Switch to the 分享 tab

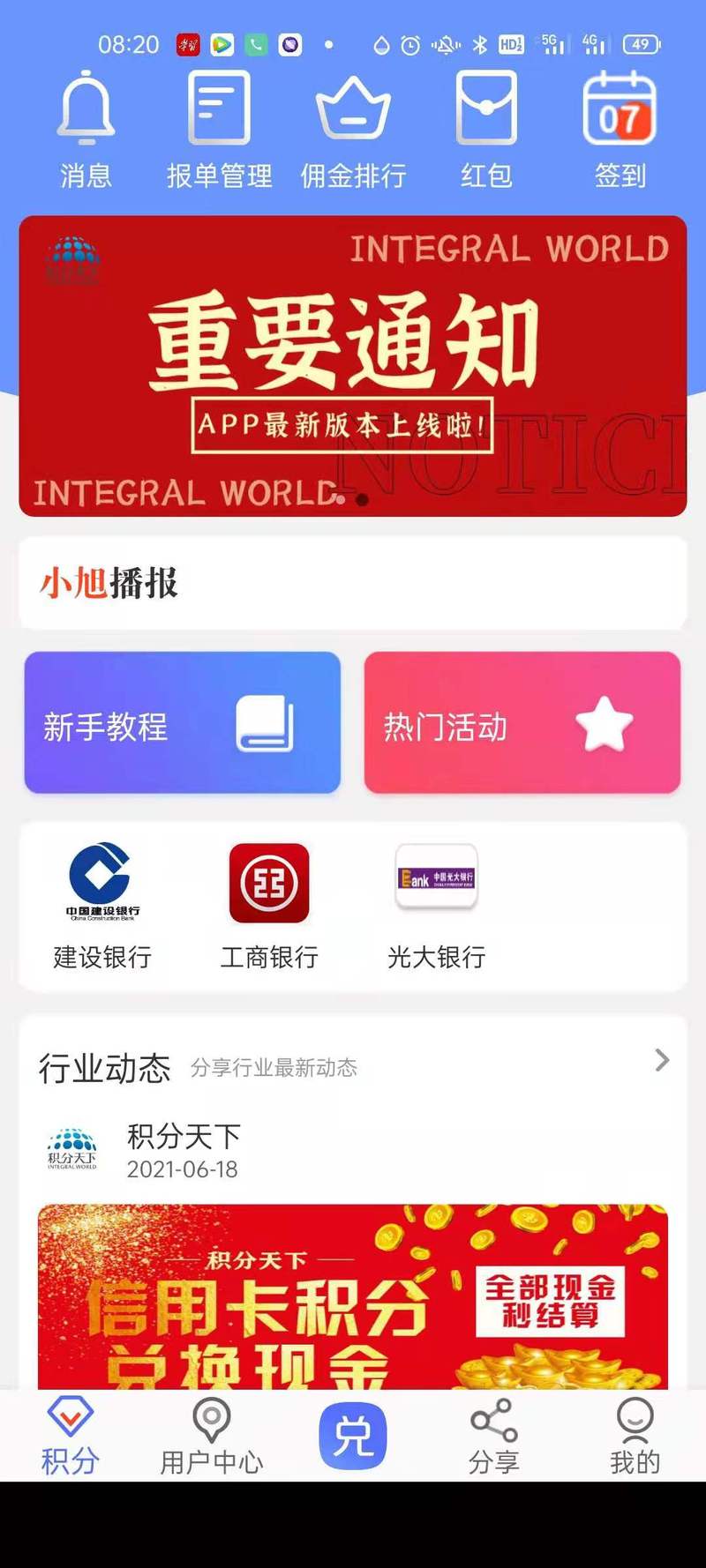493,1437
